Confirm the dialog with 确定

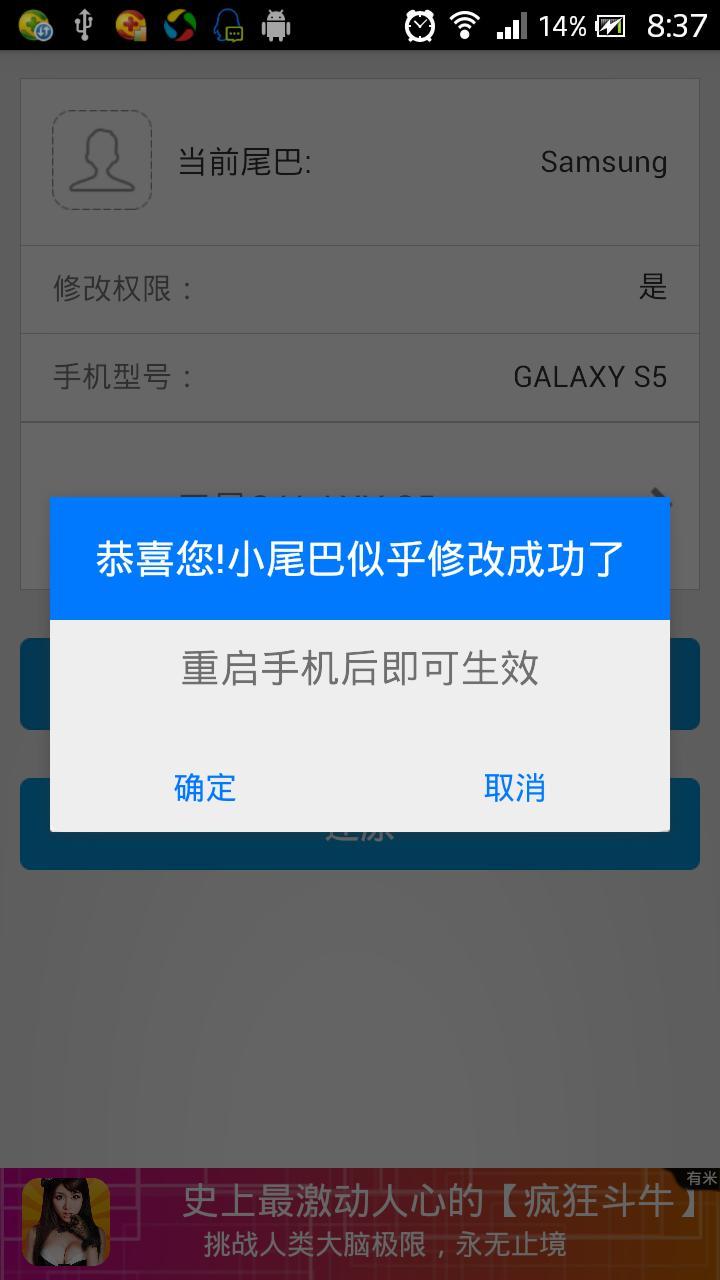tap(205, 788)
